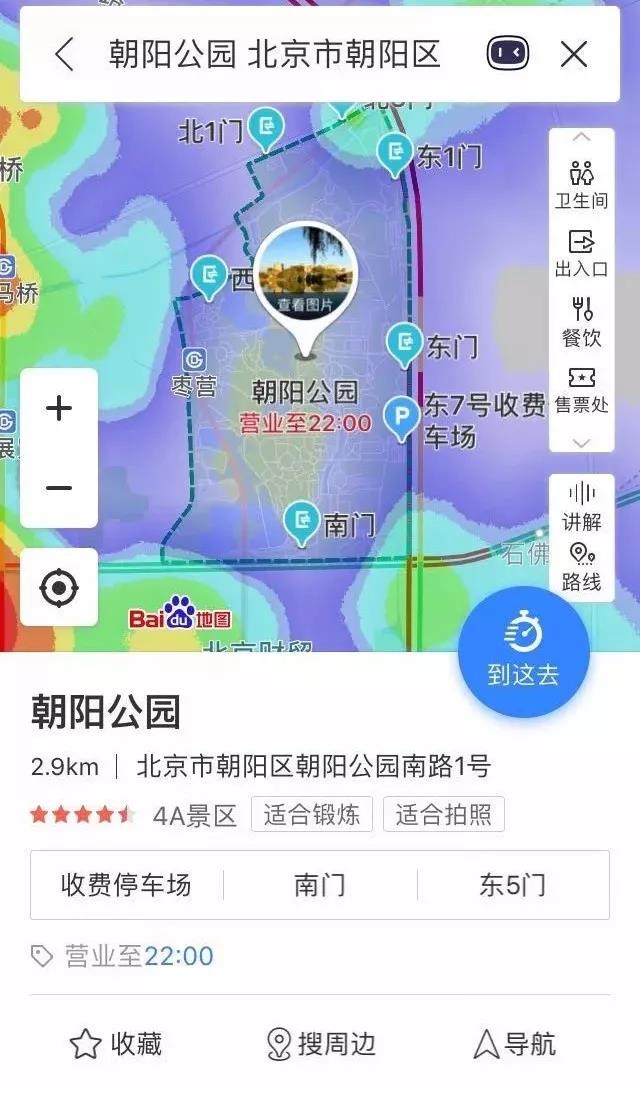Go back with the arrow icon
Image resolution: width=640 pixels, height=1094 pixels.
(x=64, y=54)
